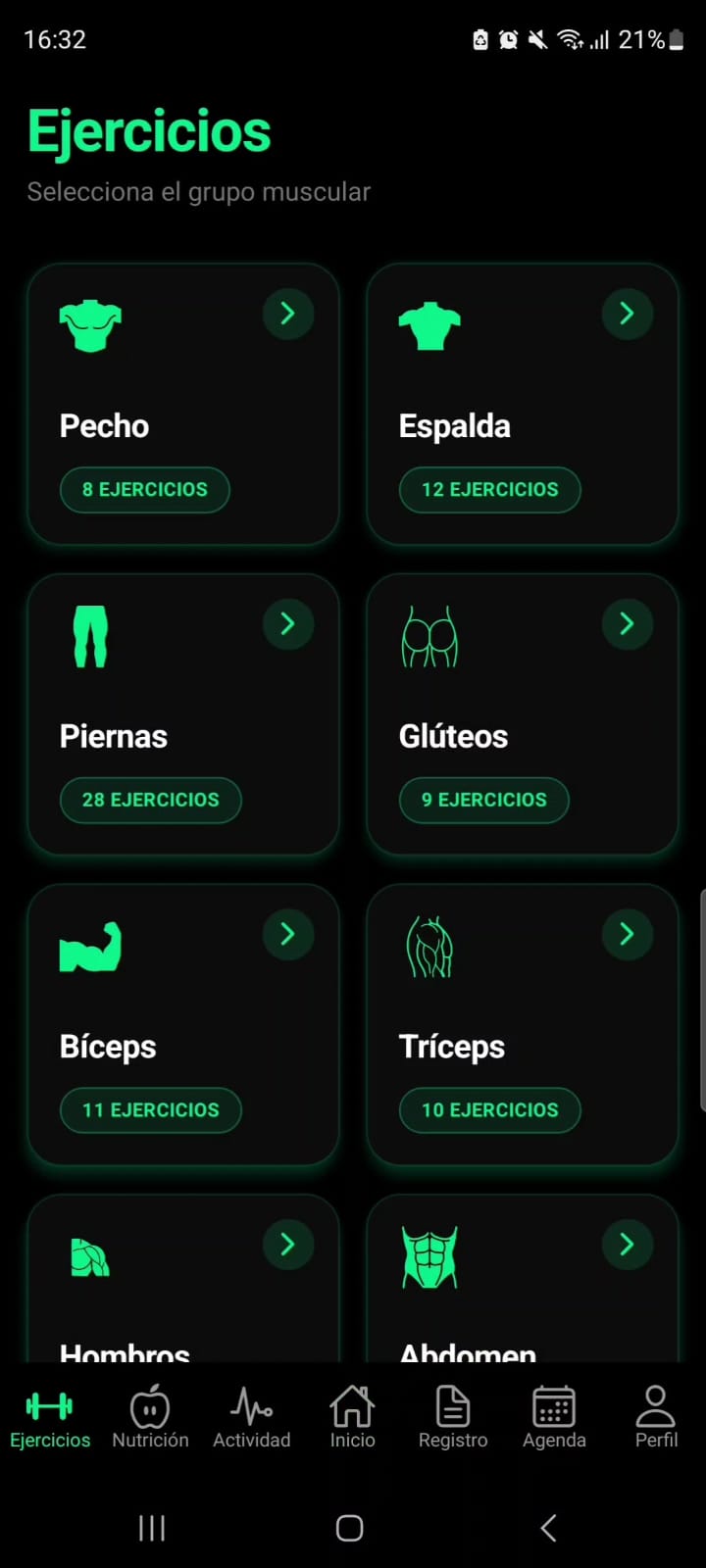Tap the Registro document icon
Screen dimensions: 706x1568
click(452, 1407)
